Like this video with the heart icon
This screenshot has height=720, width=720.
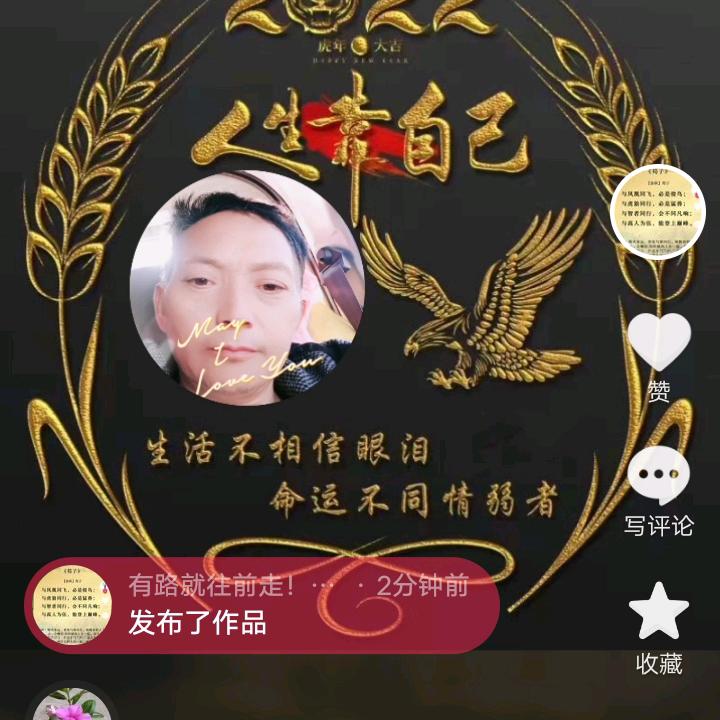(658, 342)
